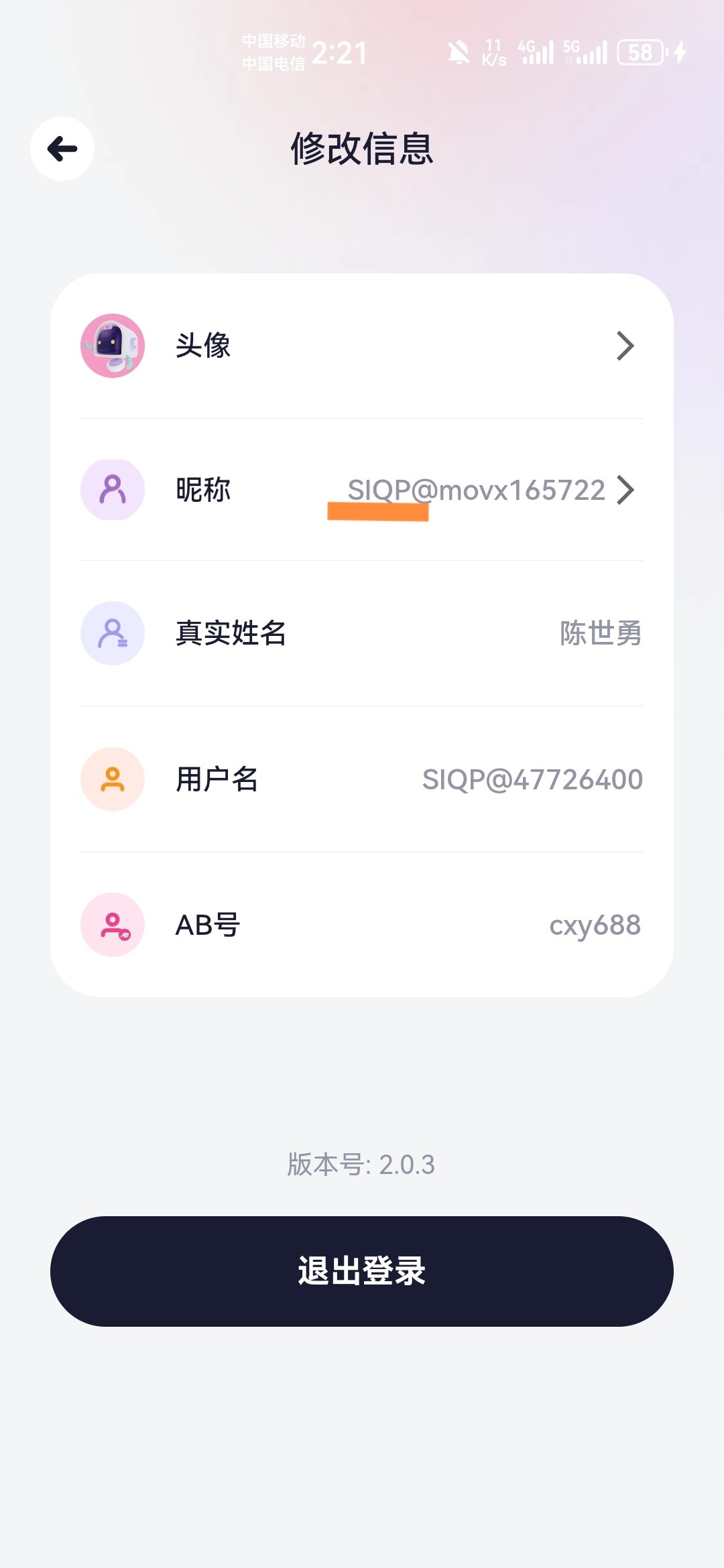724x1568 pixels.
Task: Click the 修改信息 page title
Action: (362, 150)
